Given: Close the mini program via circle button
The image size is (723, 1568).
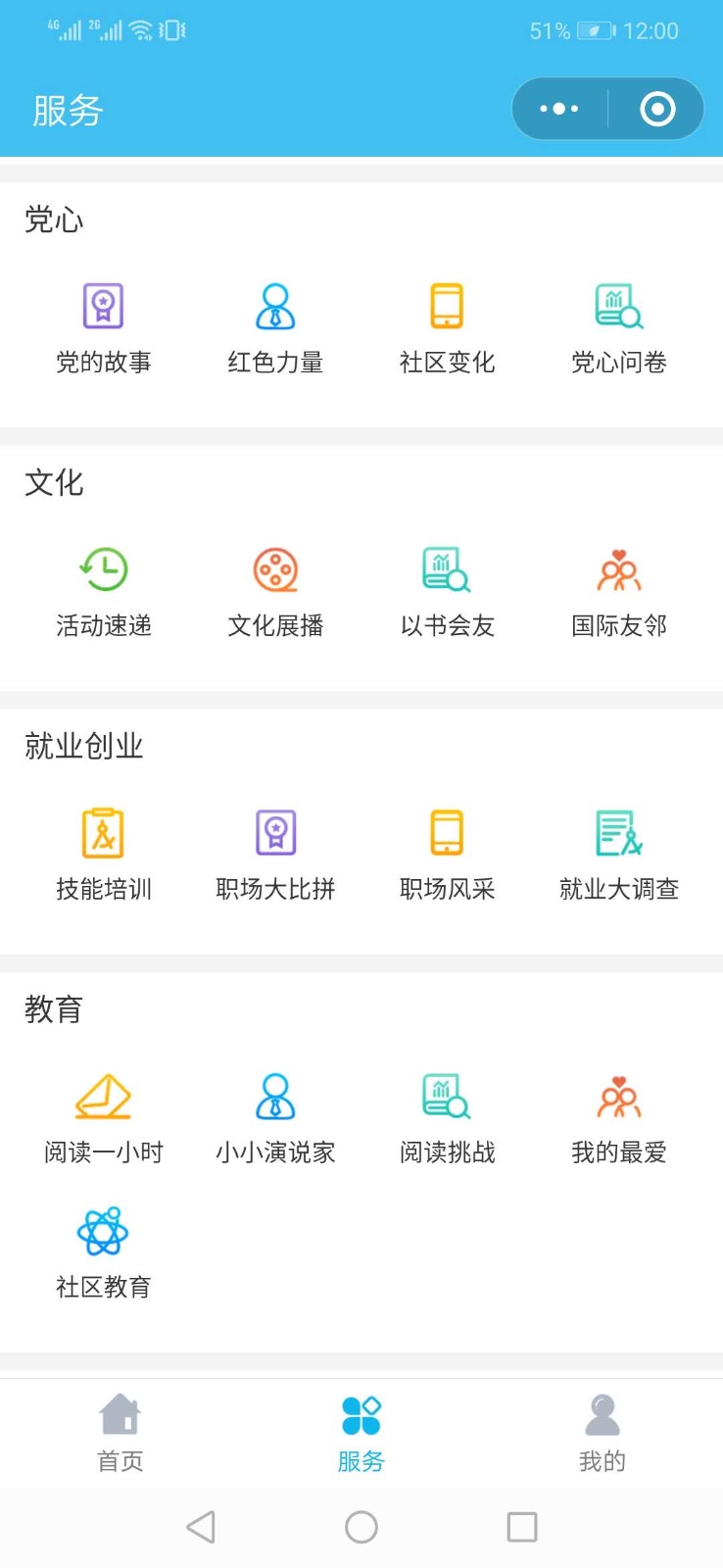Looking at the screenshot, I should click(x=657, y=109).
